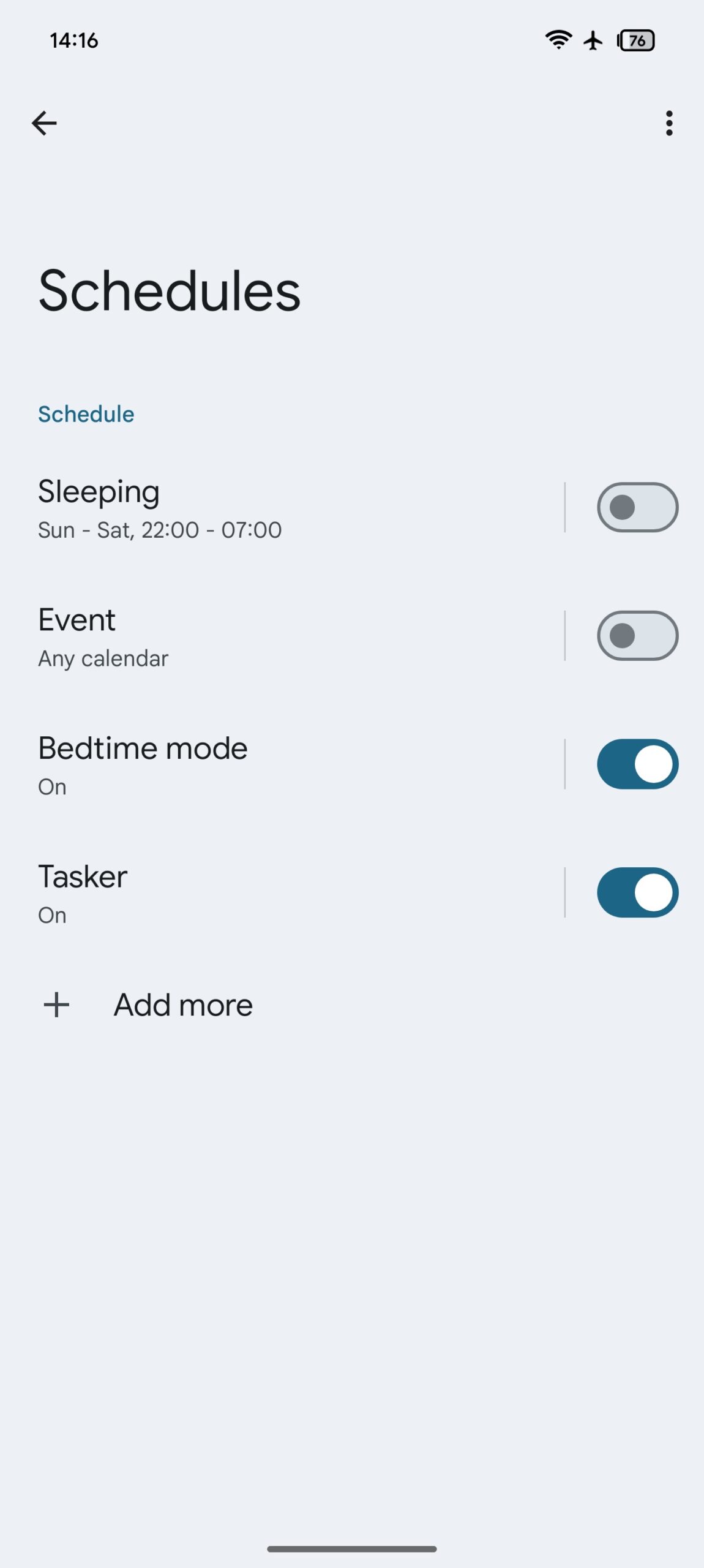Screen dimensions: 704x1568
Task: Open Bedtime mode schedule details
Action: 245,764
